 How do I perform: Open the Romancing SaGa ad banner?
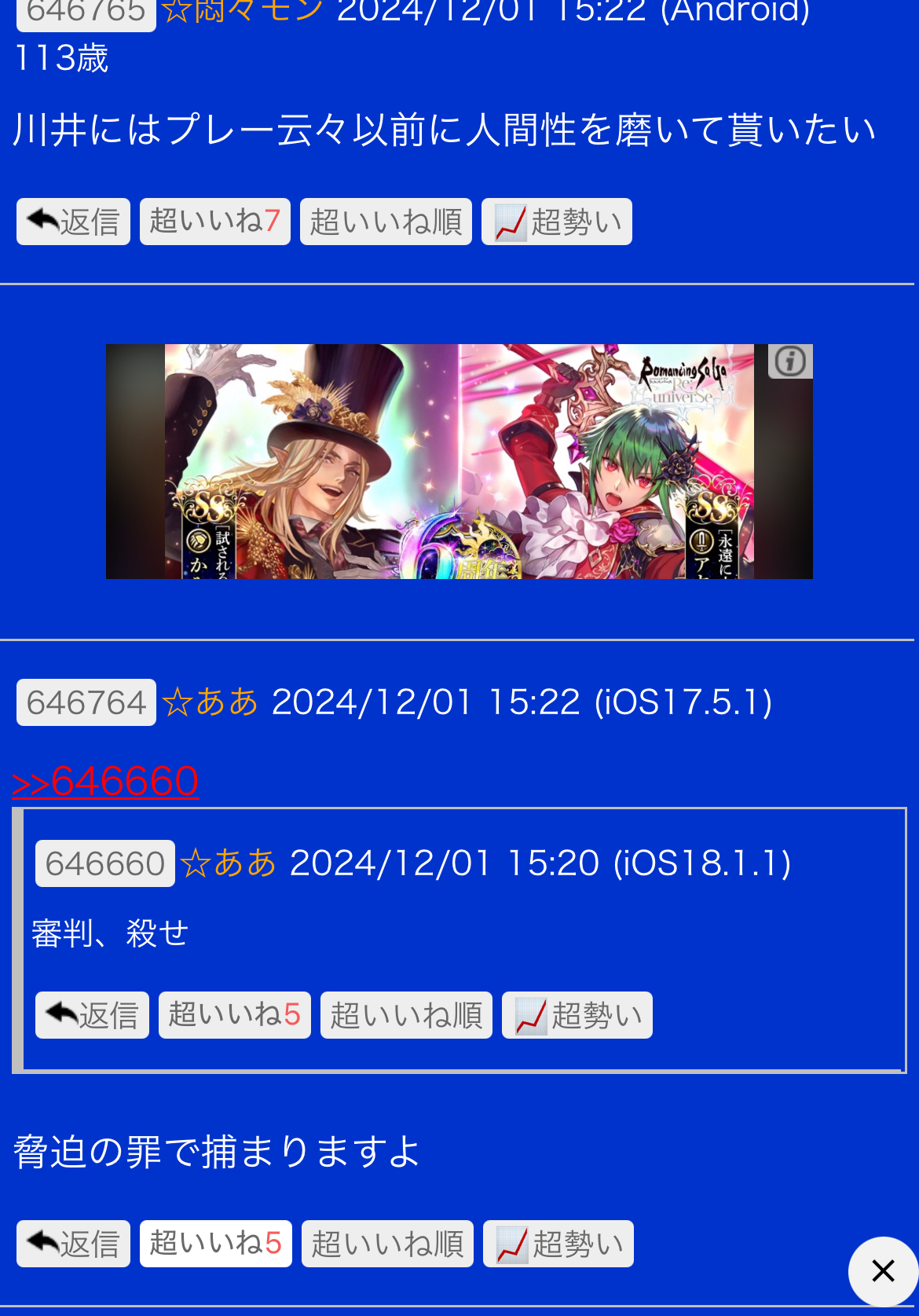459,461
